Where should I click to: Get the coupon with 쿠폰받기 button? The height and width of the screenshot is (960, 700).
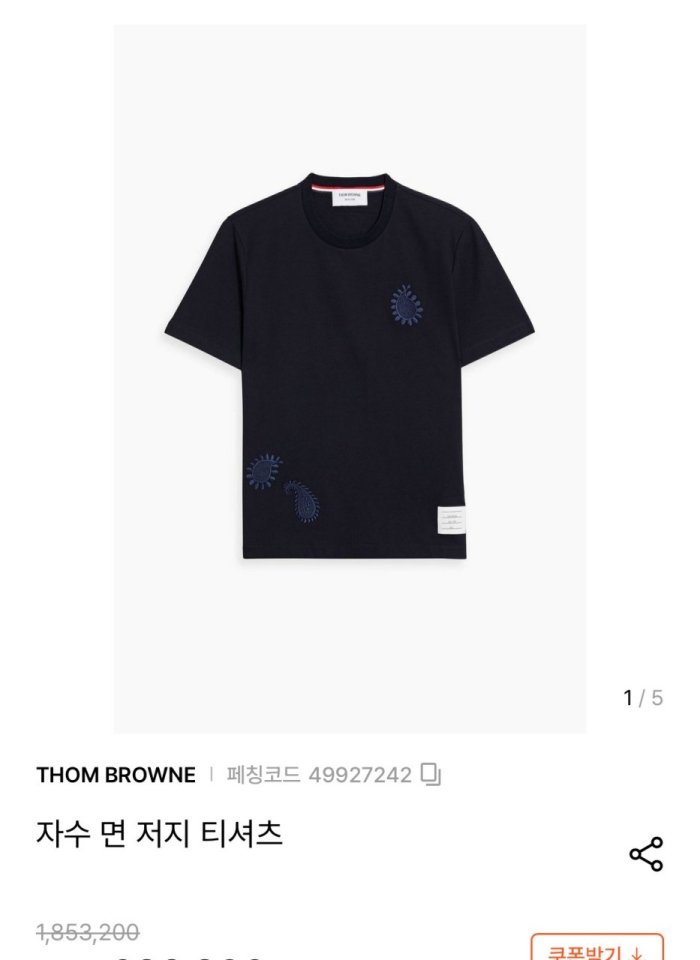[596, 951]
